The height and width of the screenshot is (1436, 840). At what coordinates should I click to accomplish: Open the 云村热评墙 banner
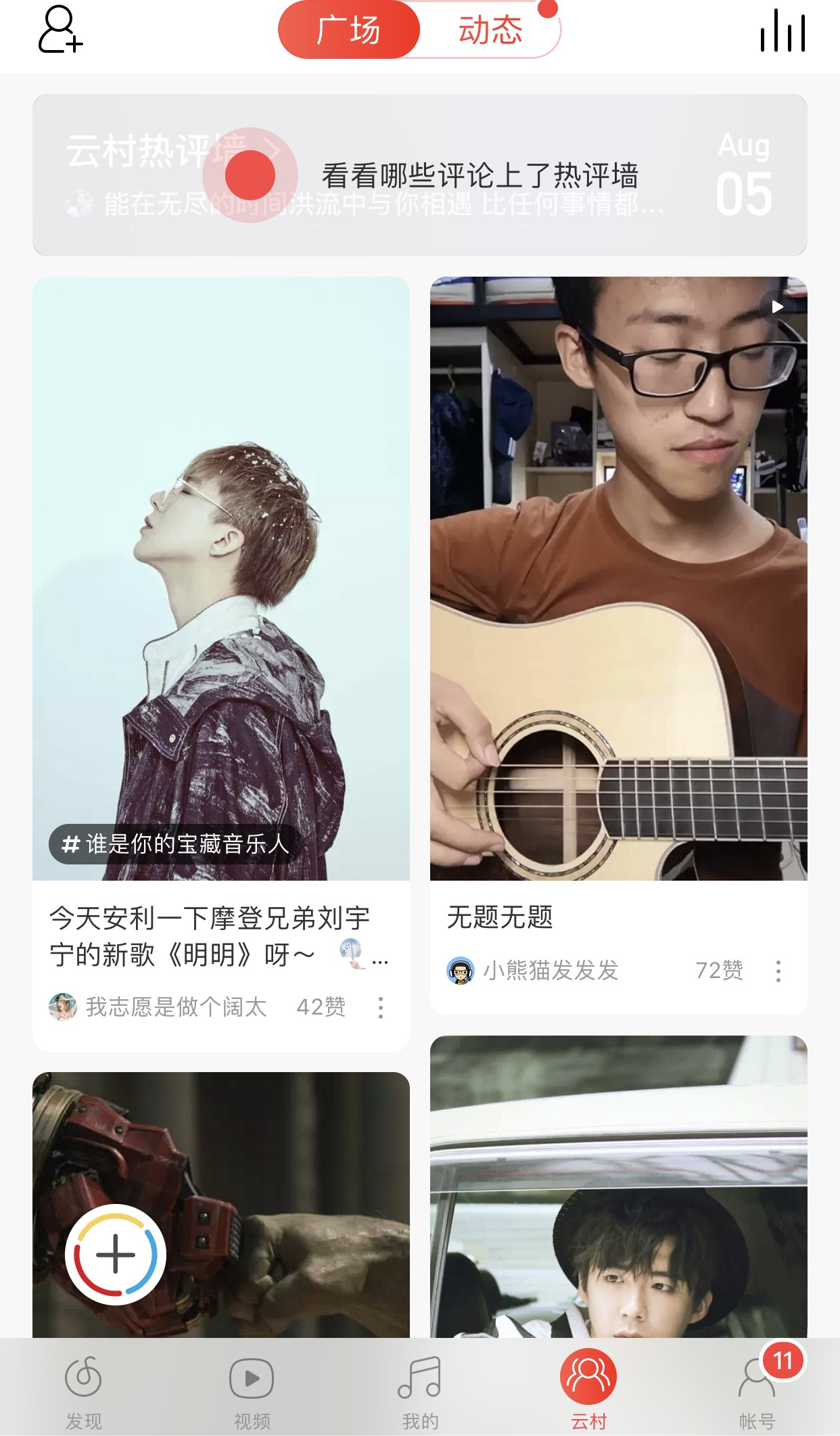(x=419, y=175)
